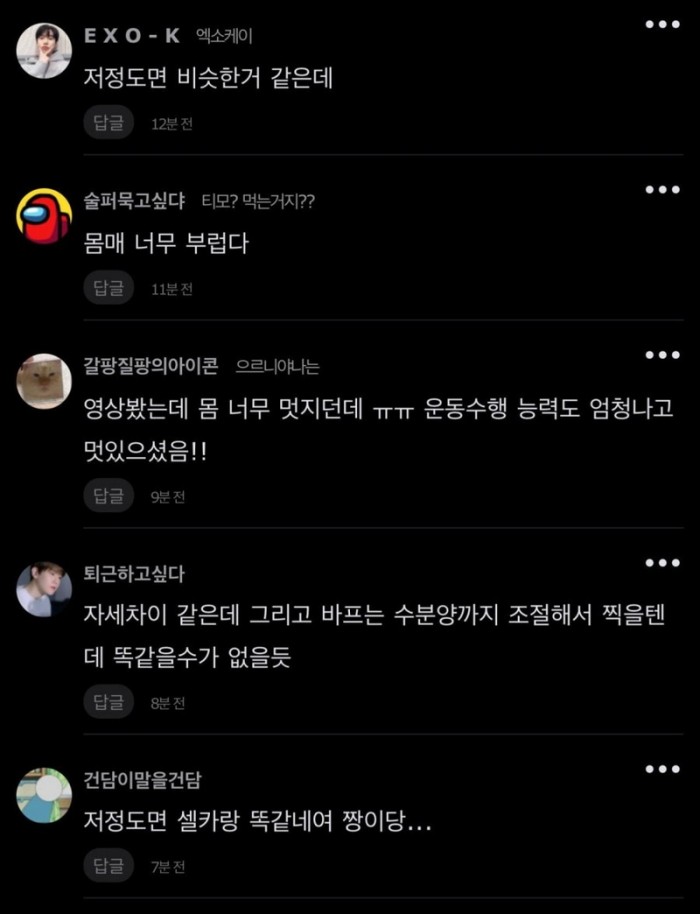Open more options for 건담이말을건담's comment
700x914 pixels.
click(662, 769)
